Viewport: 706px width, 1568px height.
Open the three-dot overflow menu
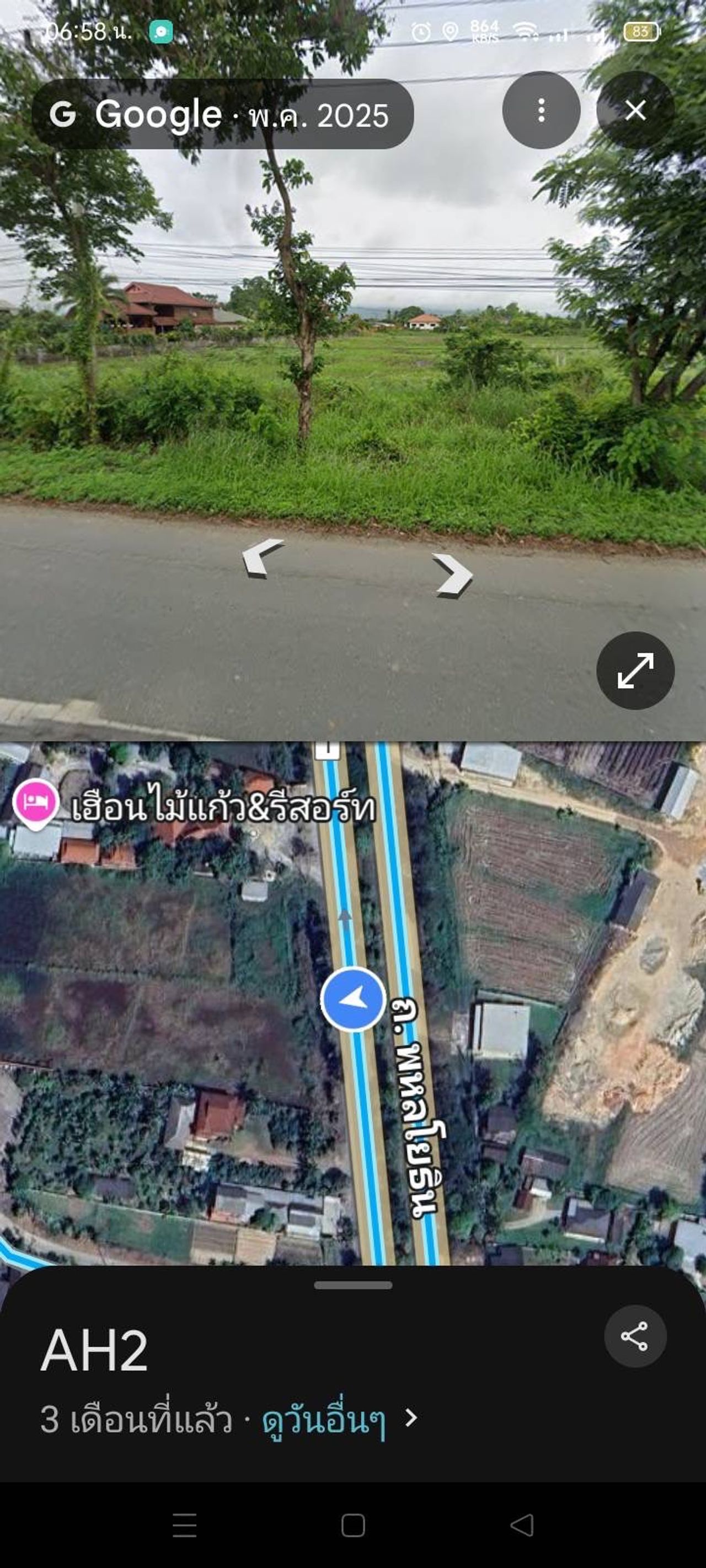click(541, 111)
